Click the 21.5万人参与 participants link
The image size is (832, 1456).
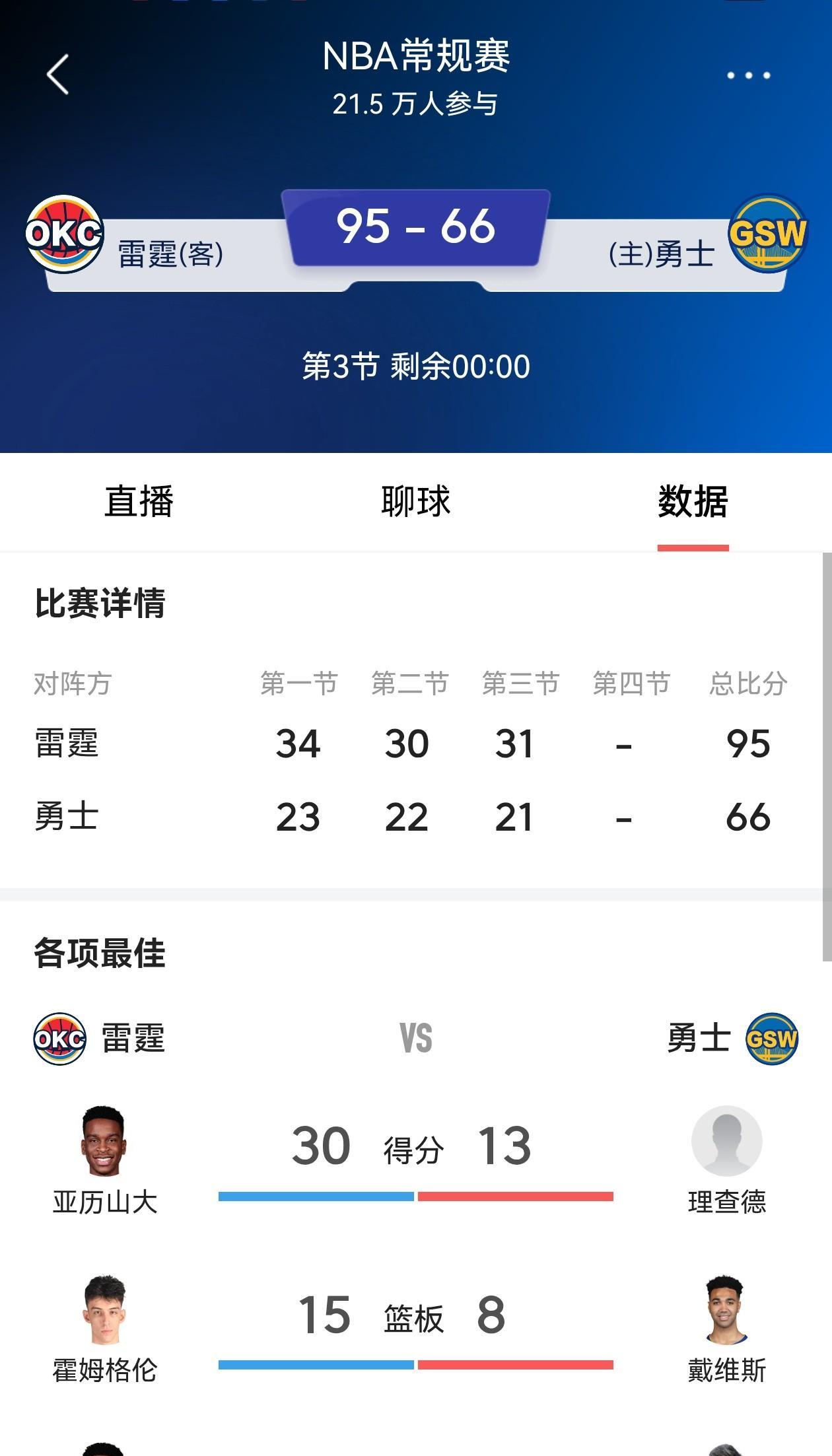click(415, 102)
